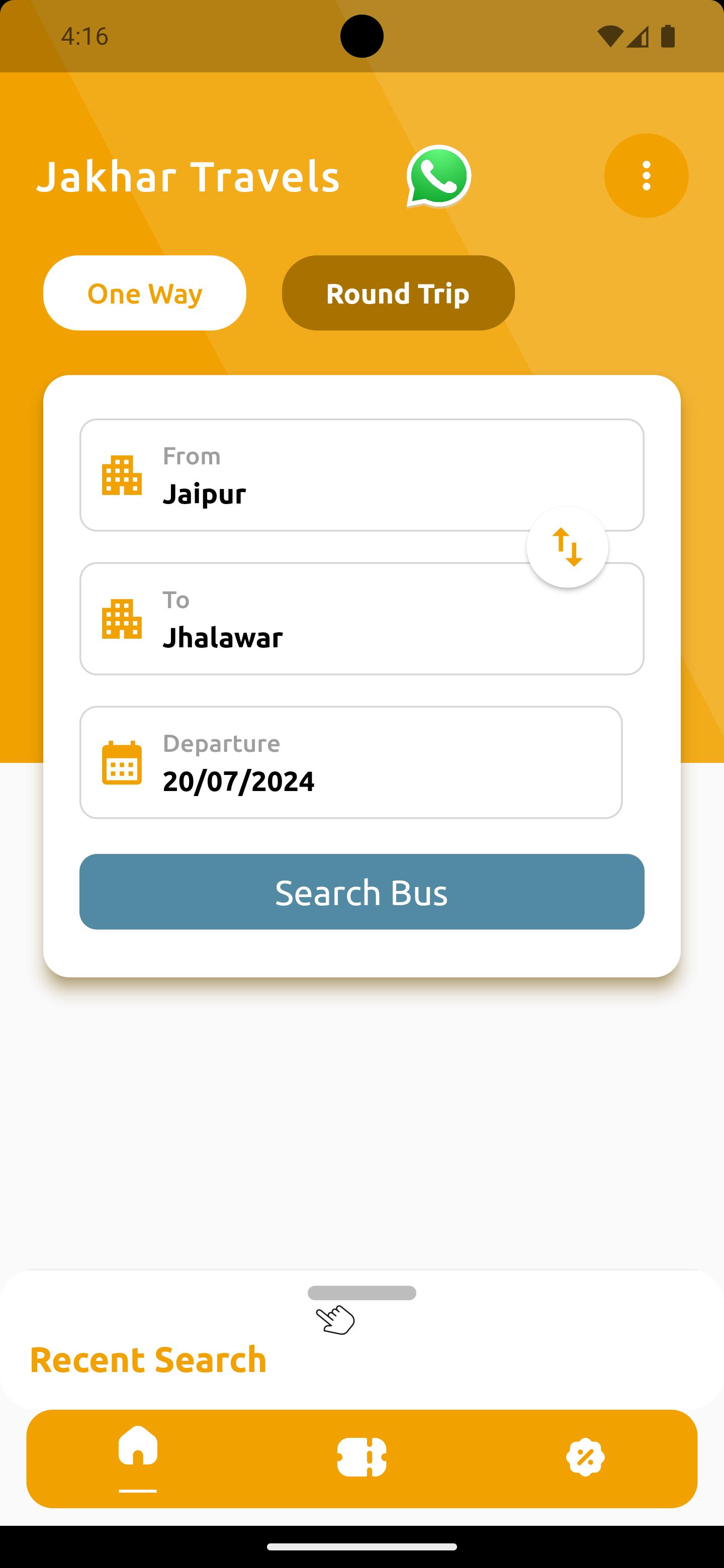Viewport: 724px width, 1568px height.
Task: Open the tickets tab in bottom bar
Action: pyautogui.click(x=361, y=1457)
